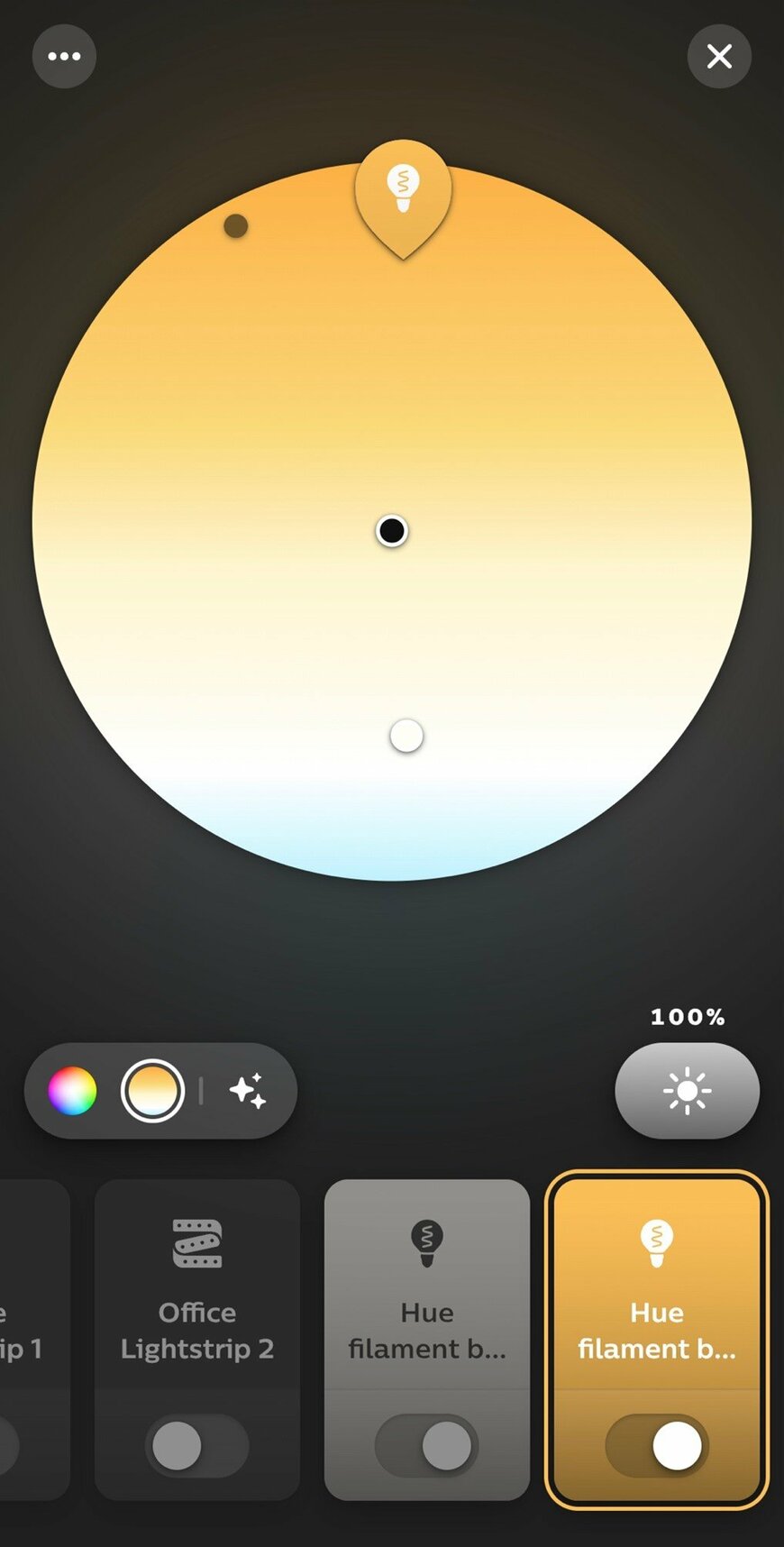Screen dimensions: 784x1547
Task: Open the sparkle scenes mode
Action: pos(247,1091)
